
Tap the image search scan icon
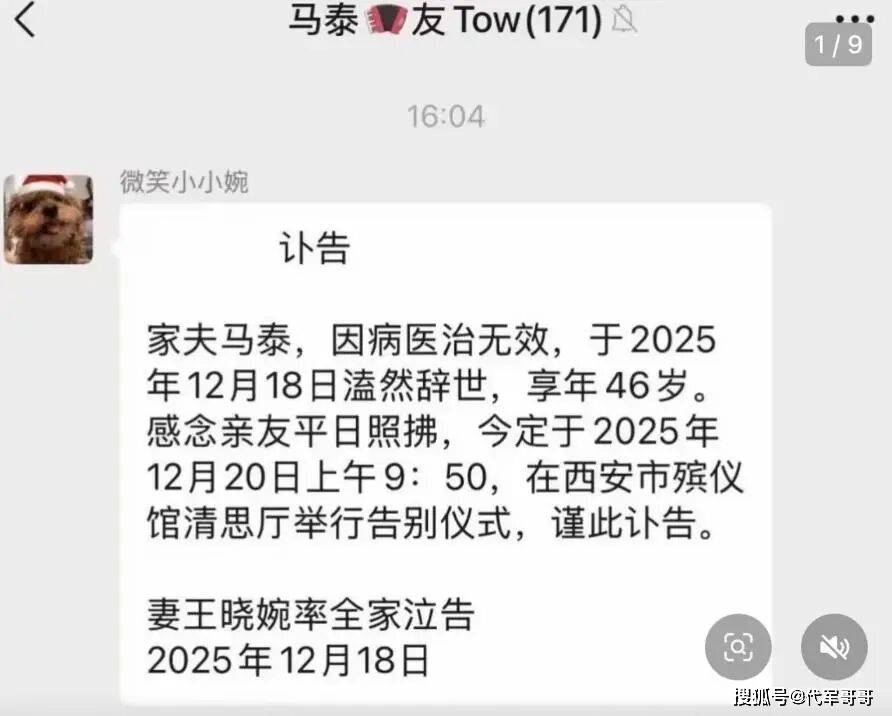[738, 647]
